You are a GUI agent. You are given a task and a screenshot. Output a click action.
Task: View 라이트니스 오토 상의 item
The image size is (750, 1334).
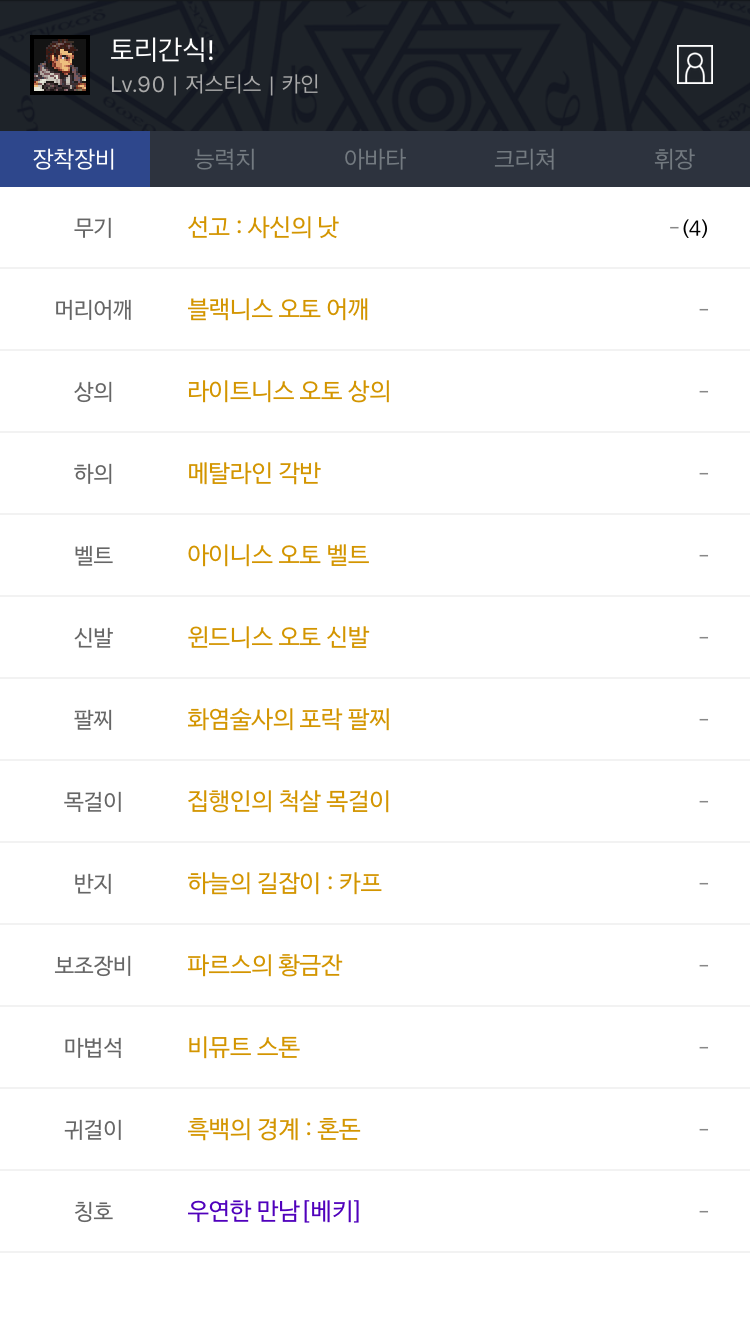289,391
